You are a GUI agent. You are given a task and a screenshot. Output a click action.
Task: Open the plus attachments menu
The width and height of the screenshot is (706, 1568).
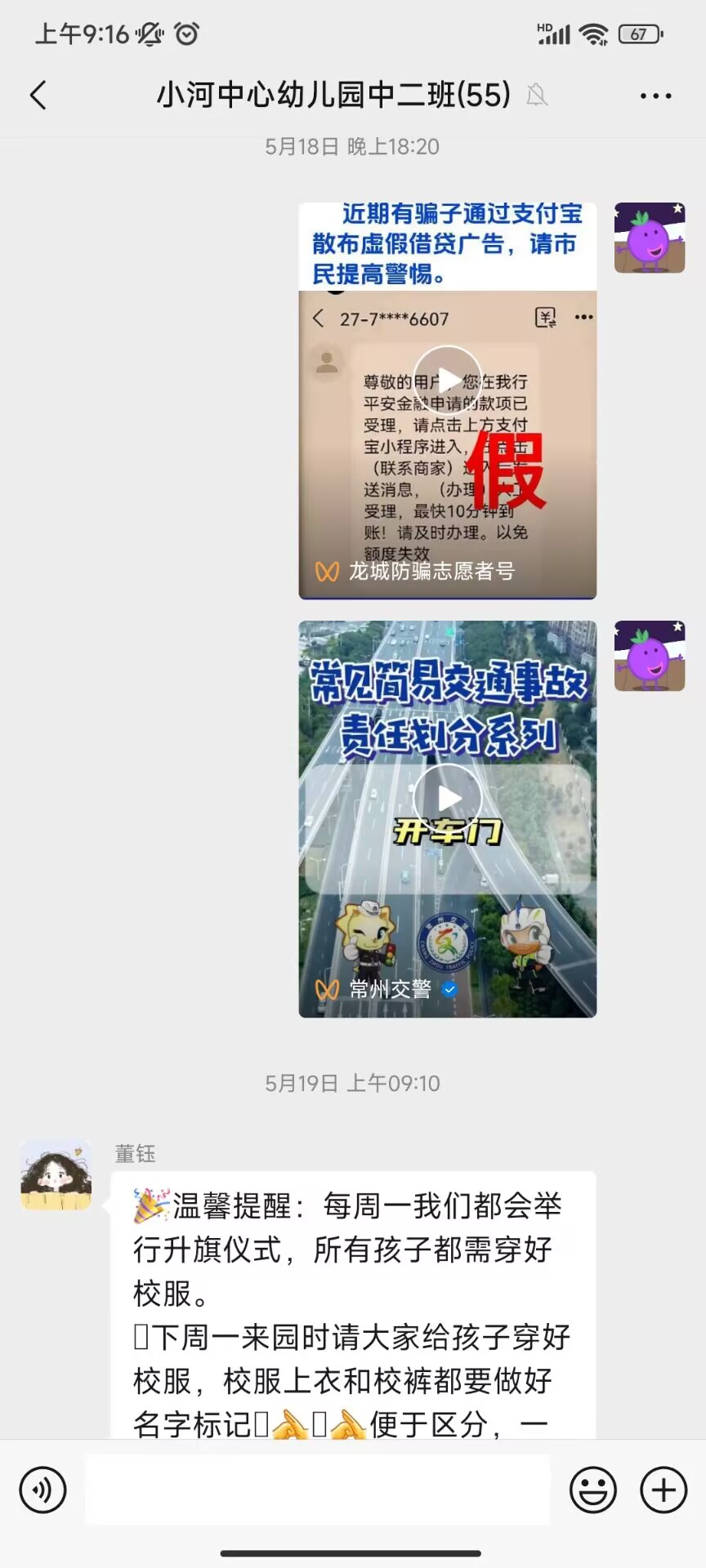click(x=663, y=1490)
